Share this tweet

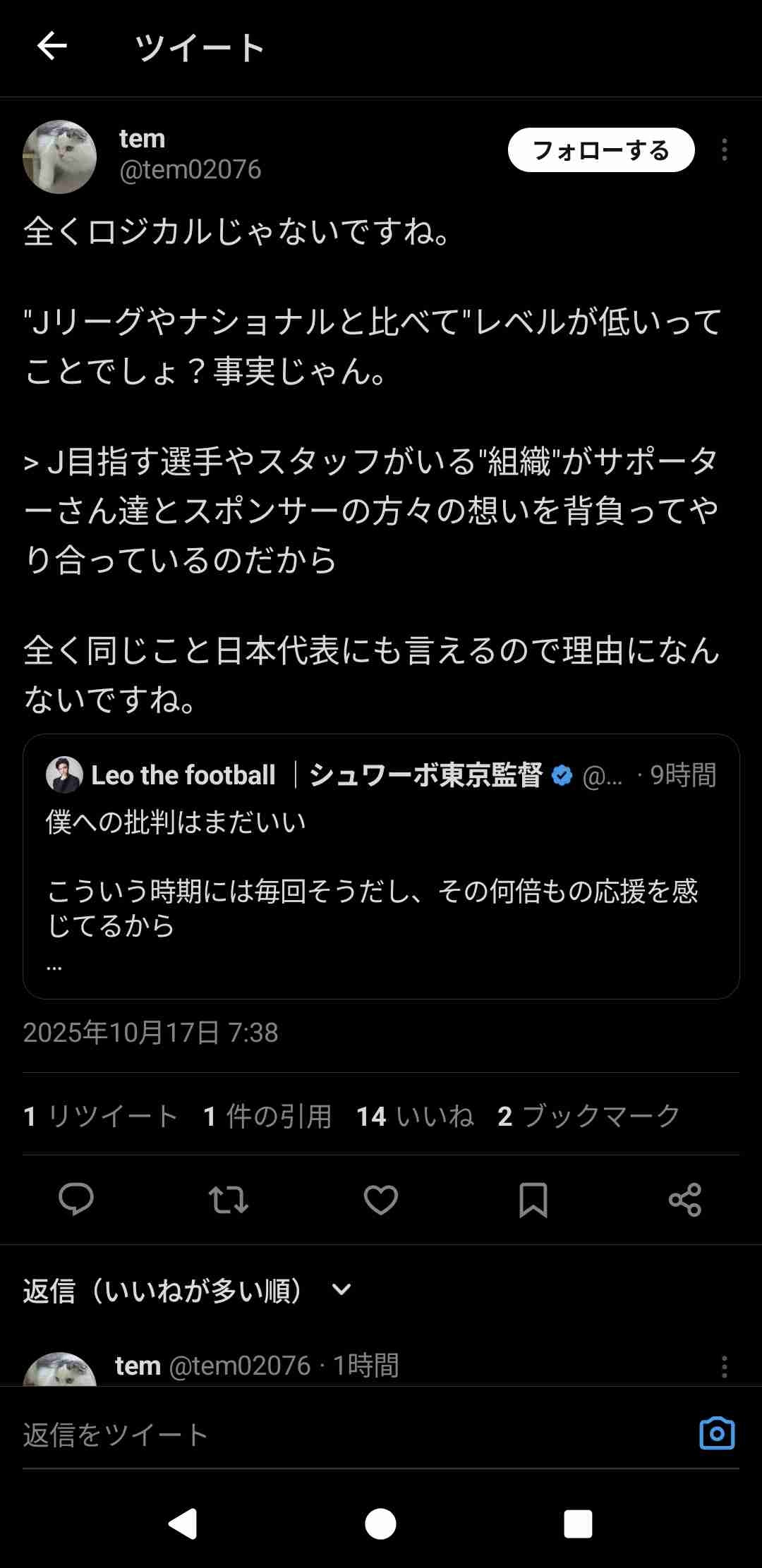coord(685,1199)
